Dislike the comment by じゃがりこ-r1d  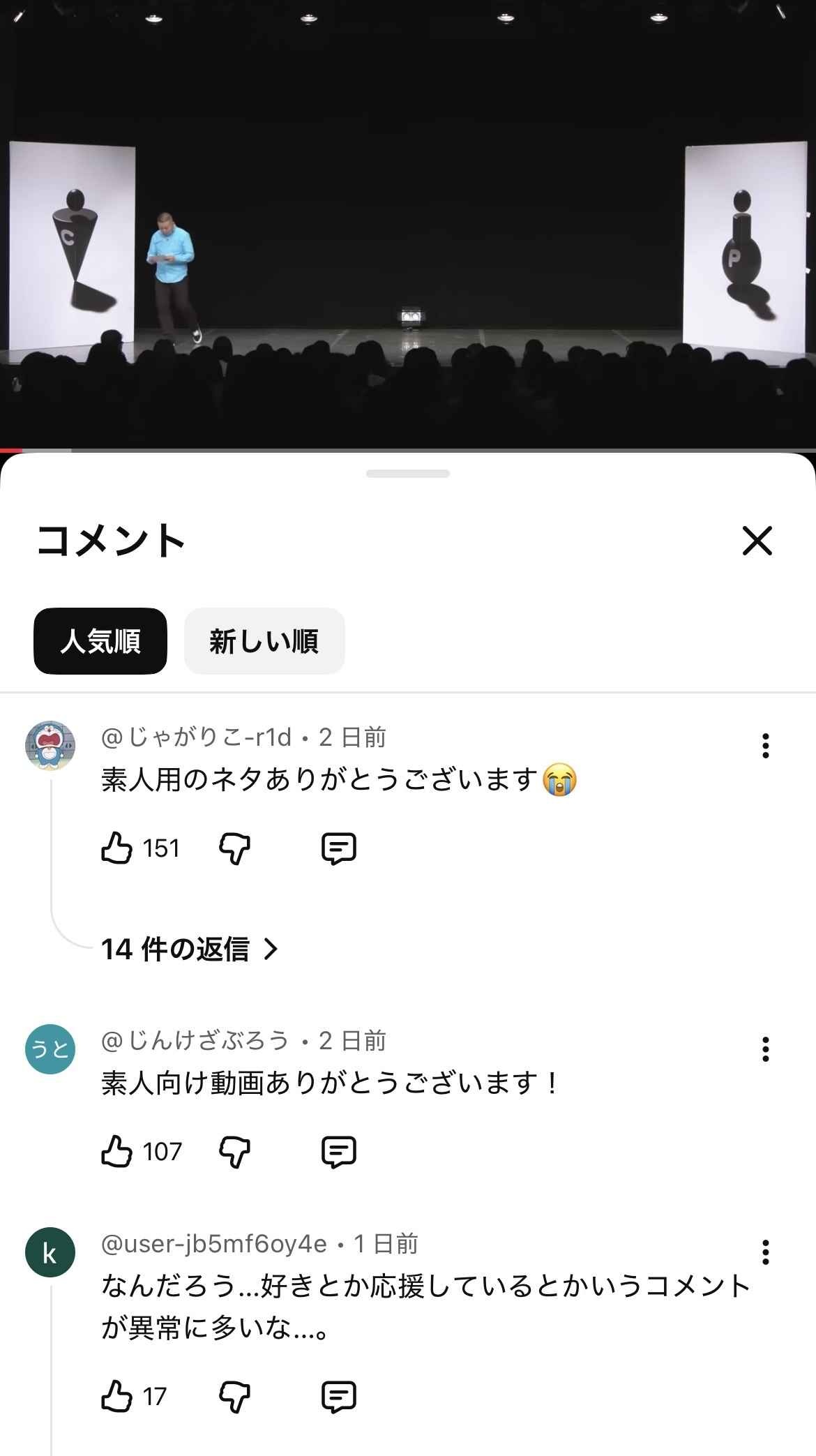[234, 848]
